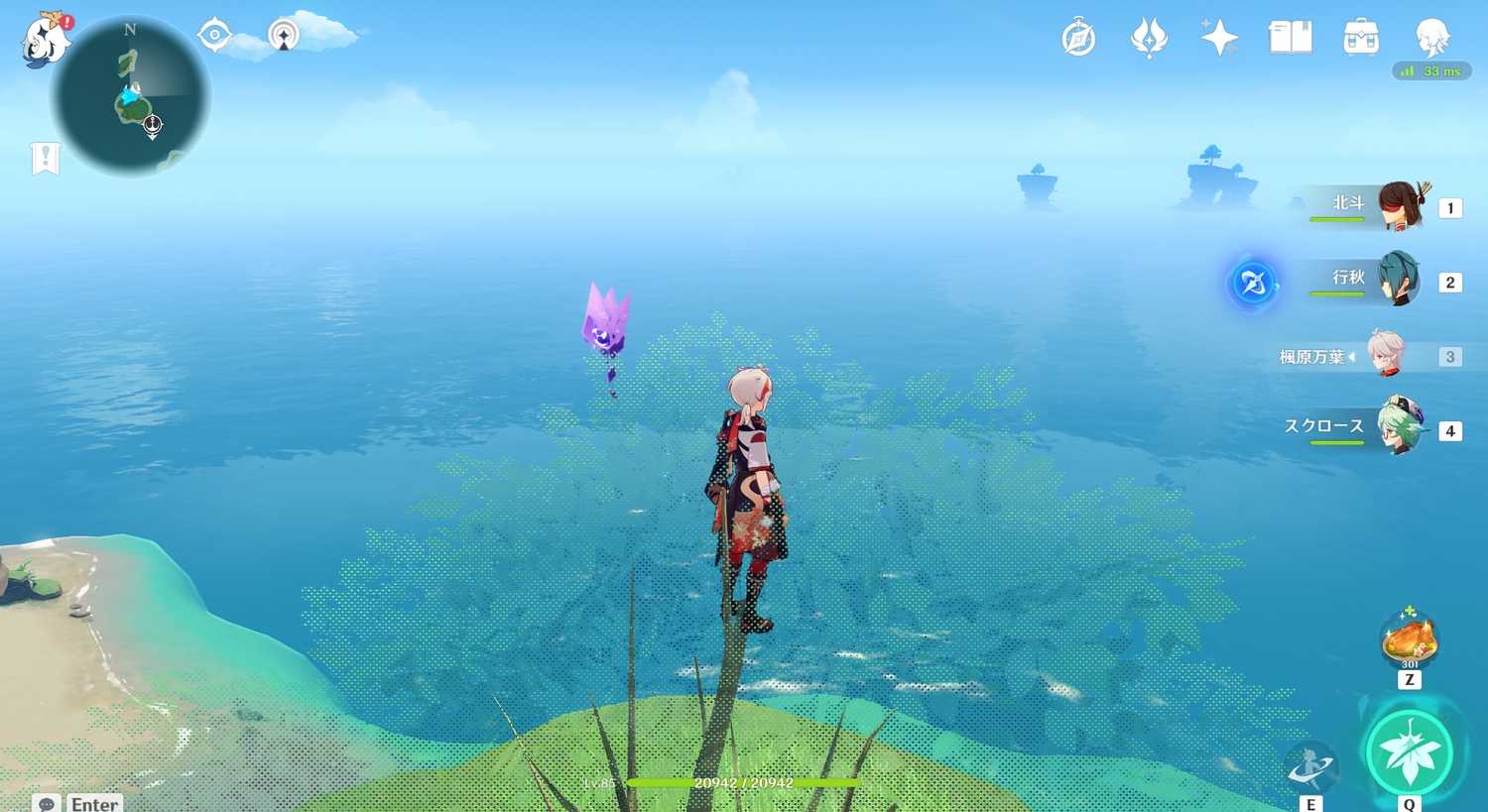The image size is (1488, 812).
Task: Open the chat box labeled Enter
Action: click(x=79, y=803)
